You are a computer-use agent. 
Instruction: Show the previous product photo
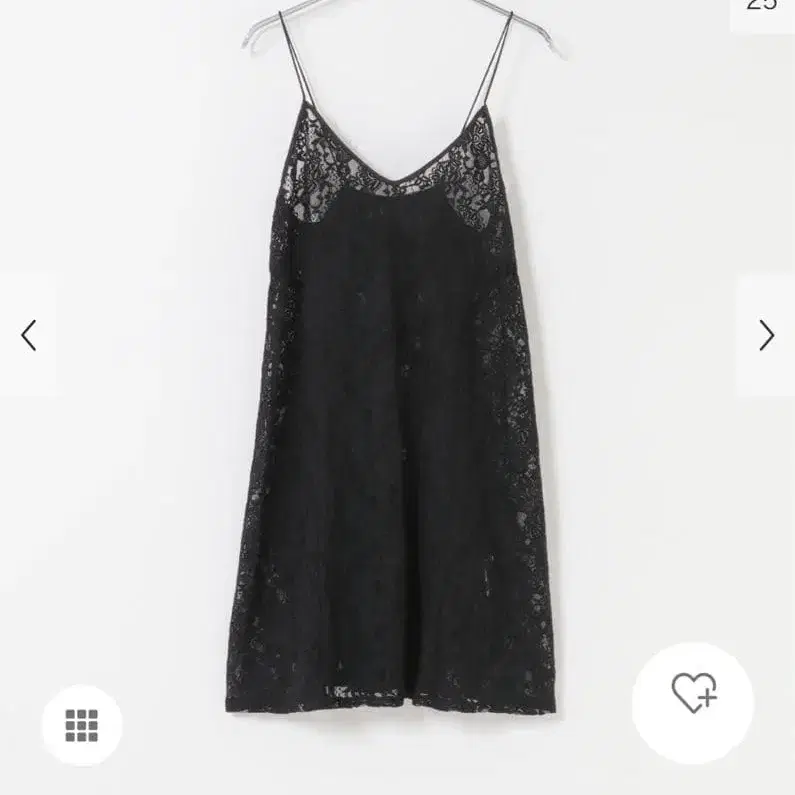[x=29, y=335]
